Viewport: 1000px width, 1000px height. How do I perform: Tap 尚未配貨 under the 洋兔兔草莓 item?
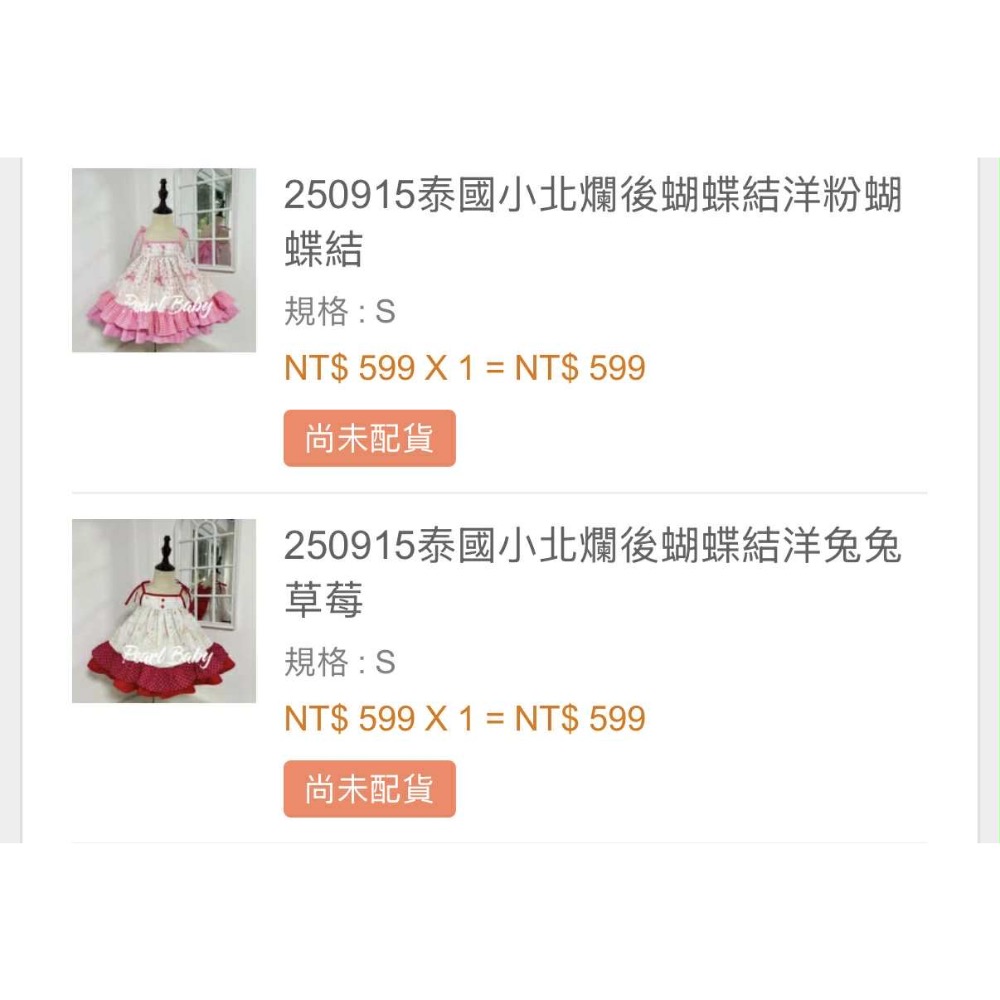click(x=369, y=788)
